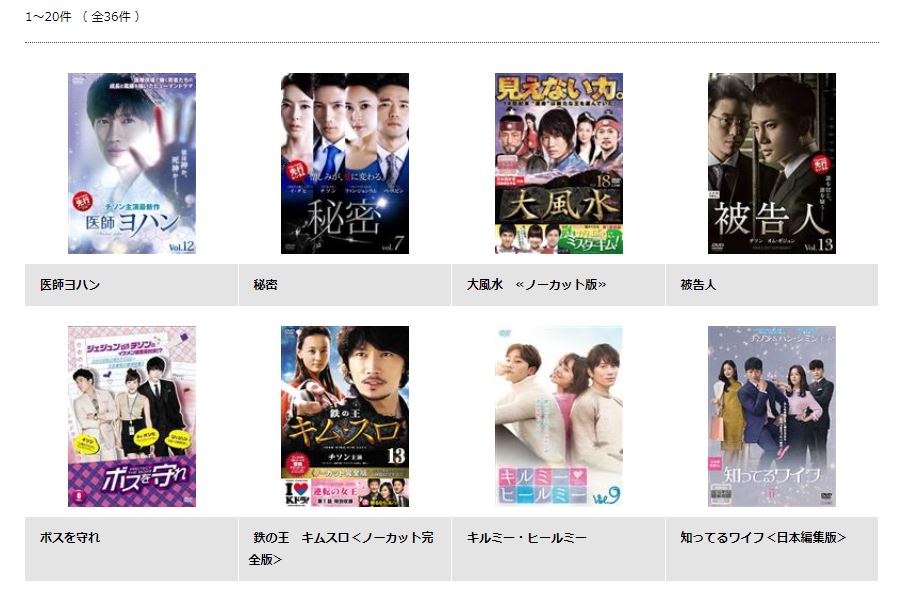Open the 医師ヨハン DVD cover
This screenshot has height=594, width=902.
(131, 163)
